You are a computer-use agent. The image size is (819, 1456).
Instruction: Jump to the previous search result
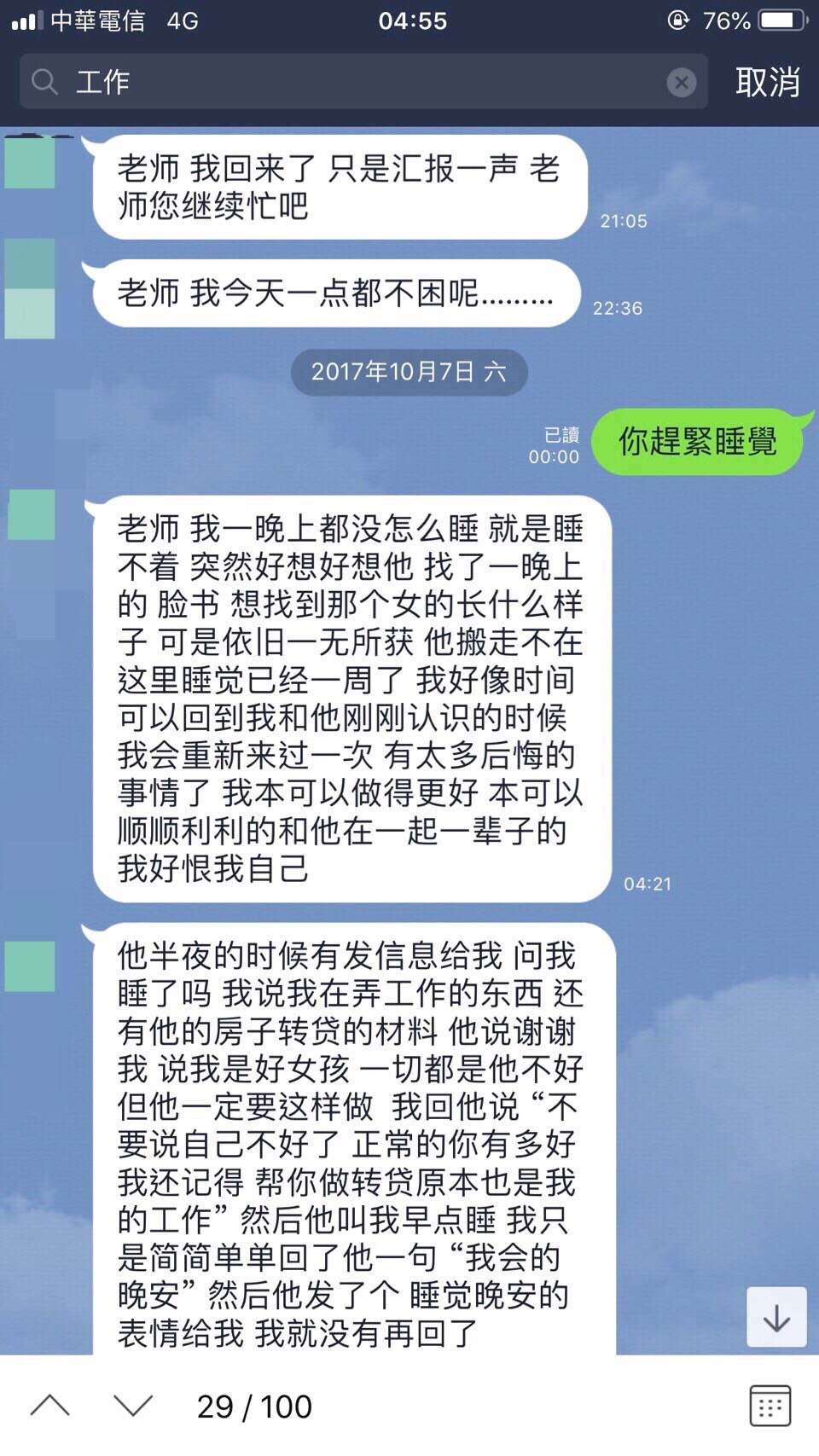pyautogui.click(x=50, y=1406)
